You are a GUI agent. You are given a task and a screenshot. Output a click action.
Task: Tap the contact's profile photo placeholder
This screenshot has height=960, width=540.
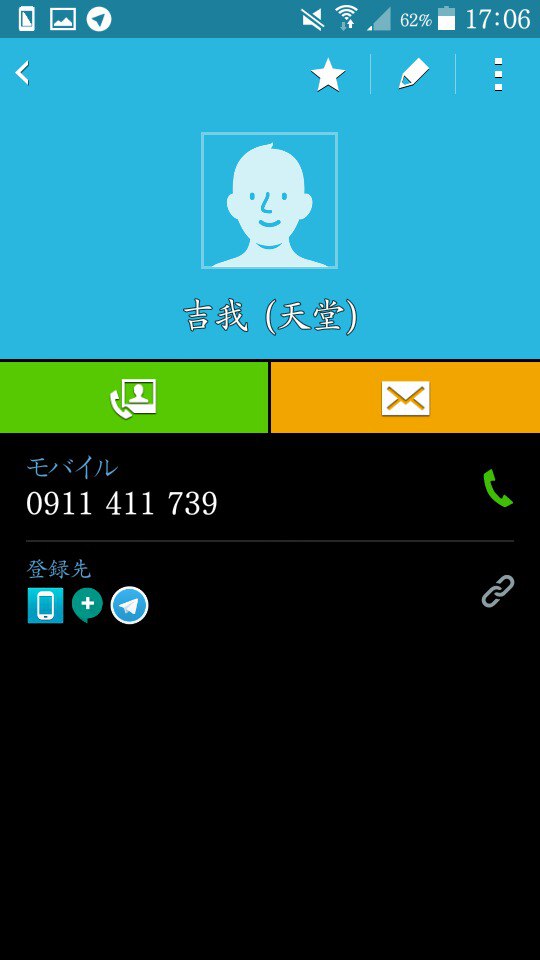269,200
